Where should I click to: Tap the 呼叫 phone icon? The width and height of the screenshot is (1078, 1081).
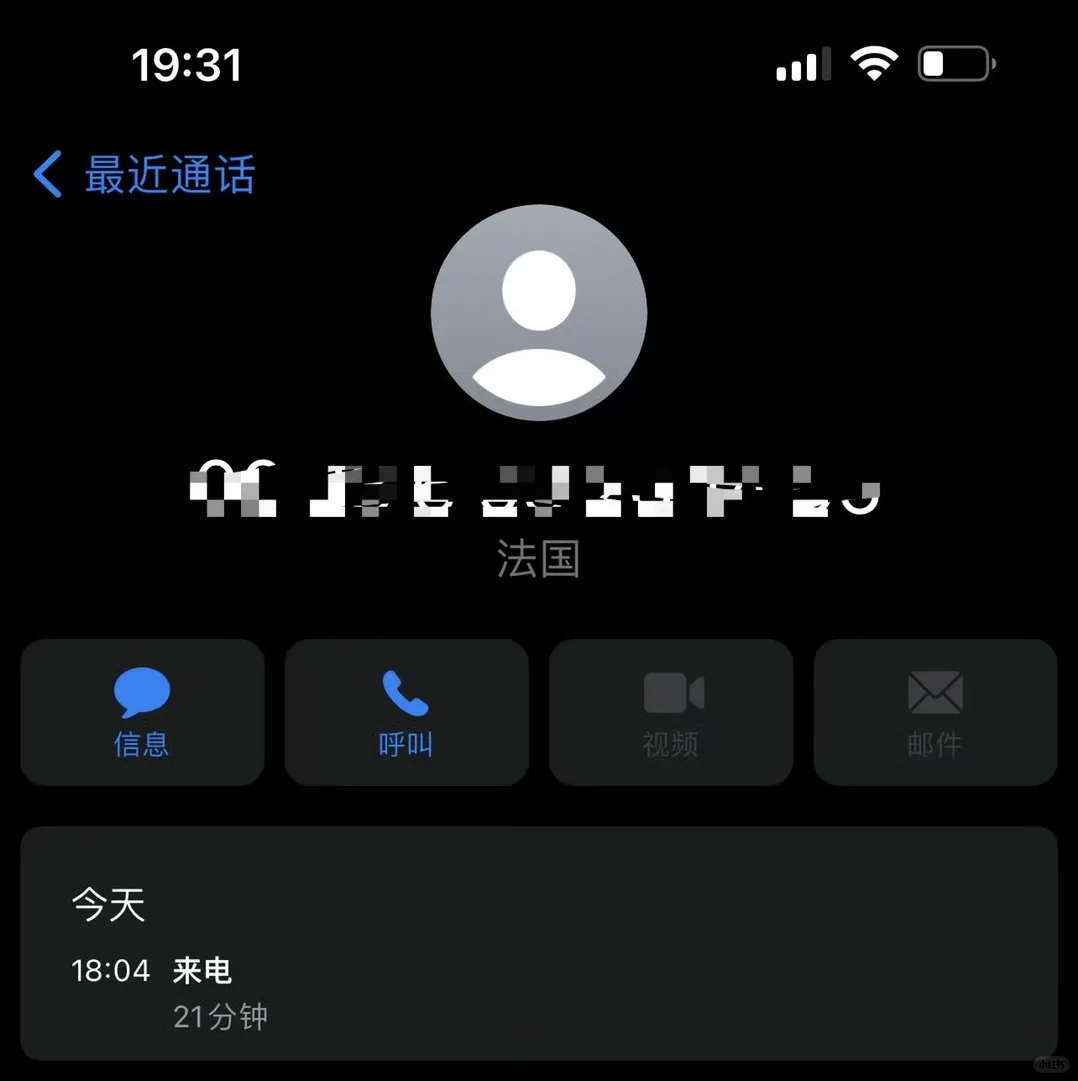tap(406, 690)
